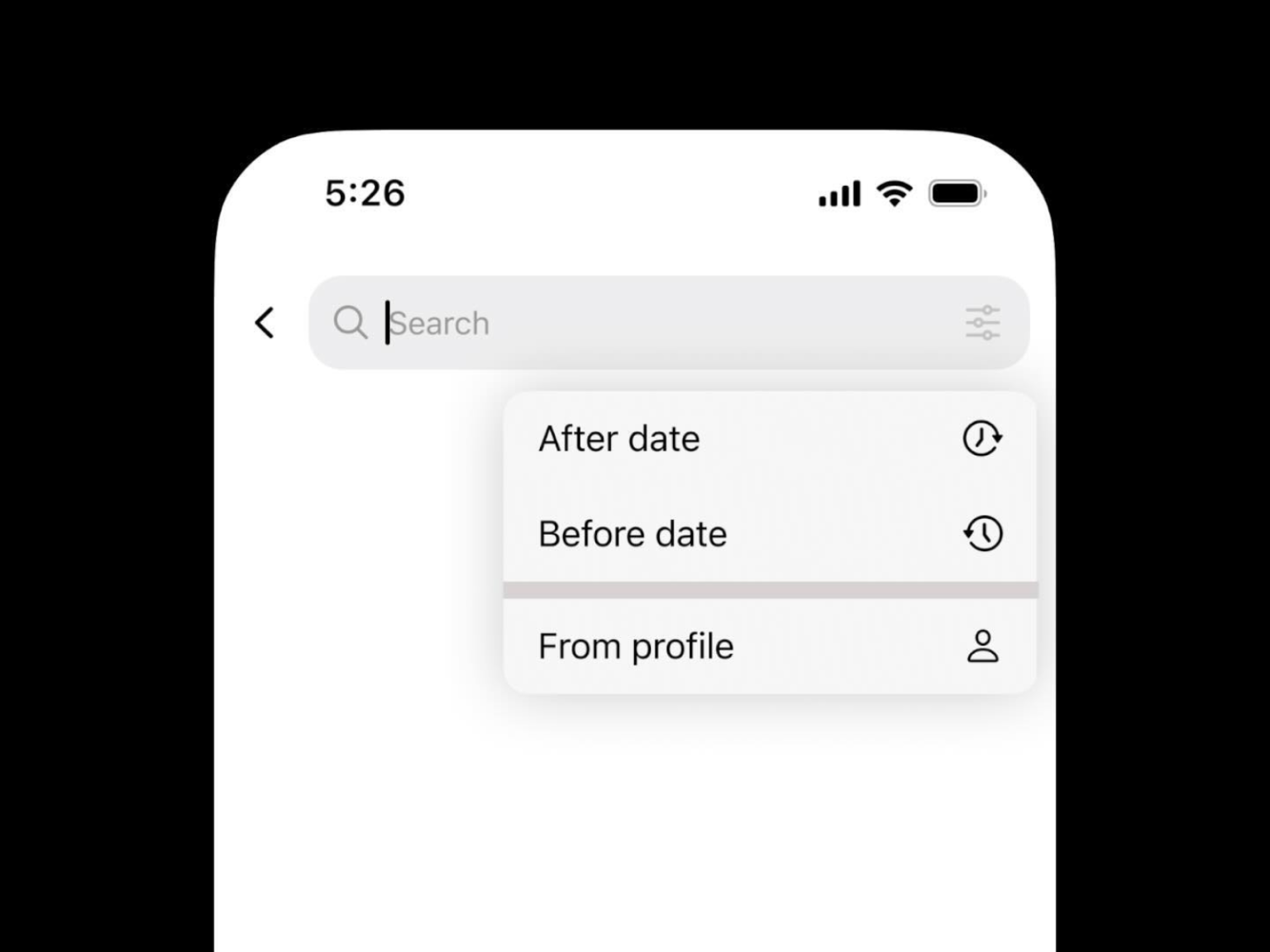Open the search filter sliders icon
Image resolution: width=1270 pixels, height=952 pixels.
pos(982,322)
